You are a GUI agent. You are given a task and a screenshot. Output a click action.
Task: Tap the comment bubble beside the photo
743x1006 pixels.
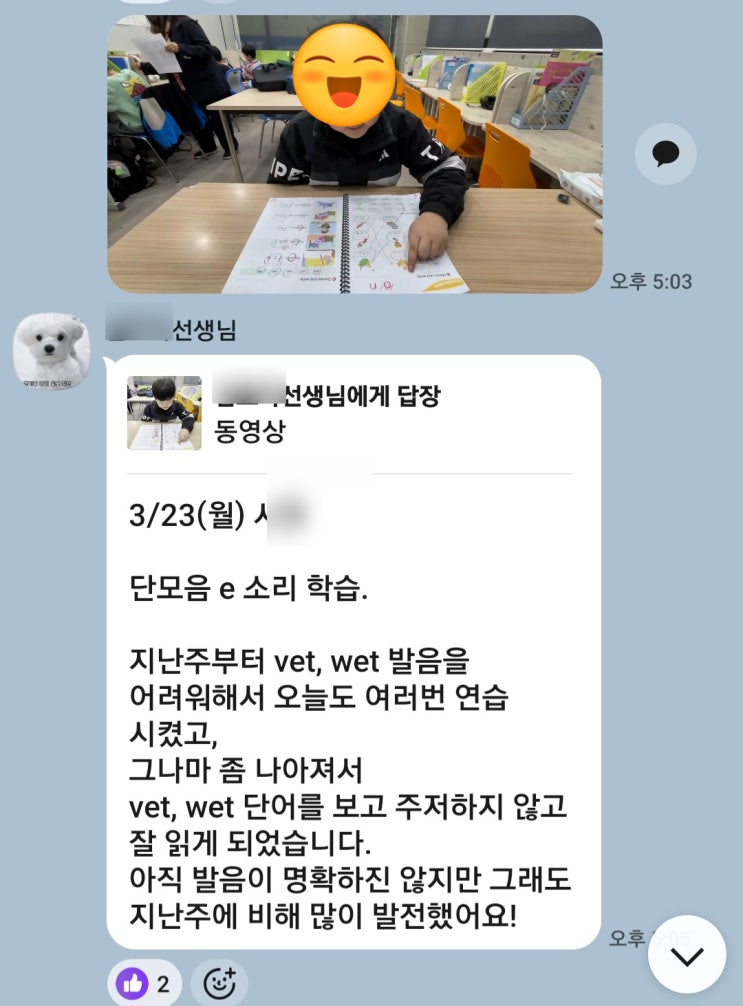[x=665, y=154]
